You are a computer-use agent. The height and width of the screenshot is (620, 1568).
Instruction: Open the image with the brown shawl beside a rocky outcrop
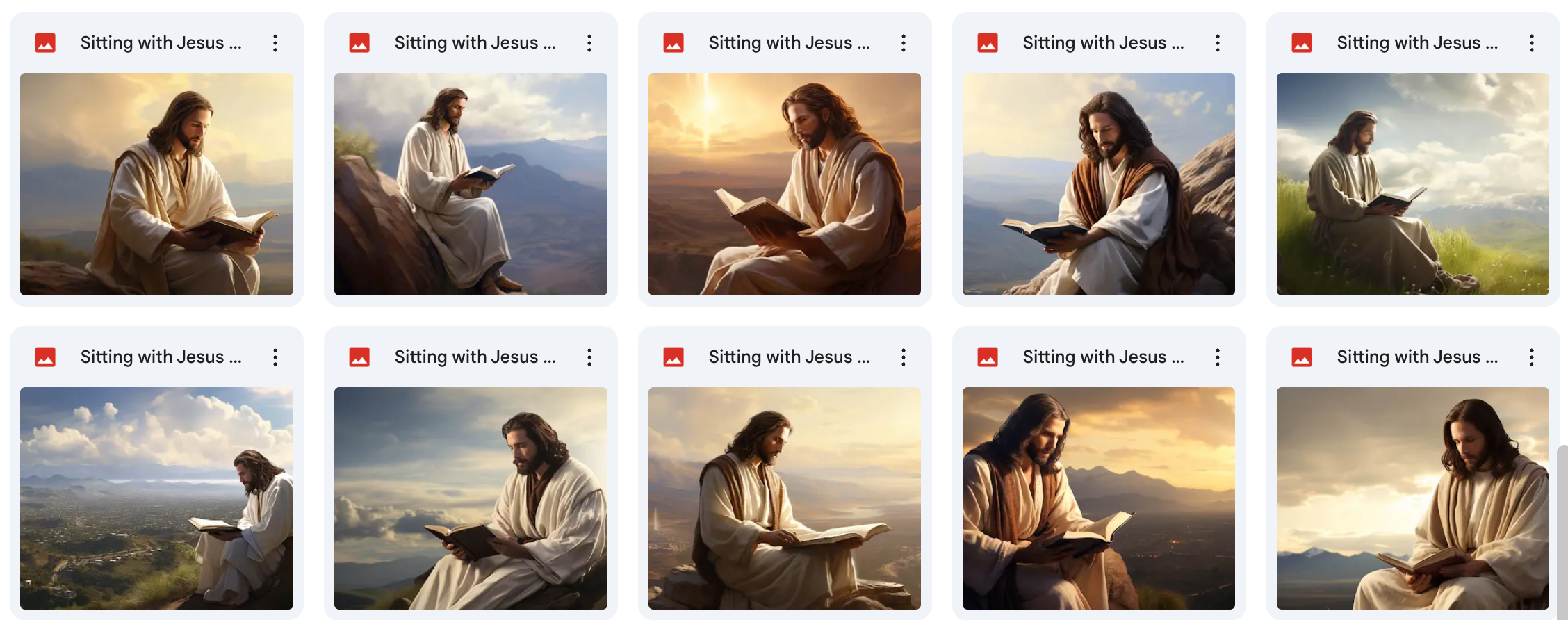(1098, 184)
